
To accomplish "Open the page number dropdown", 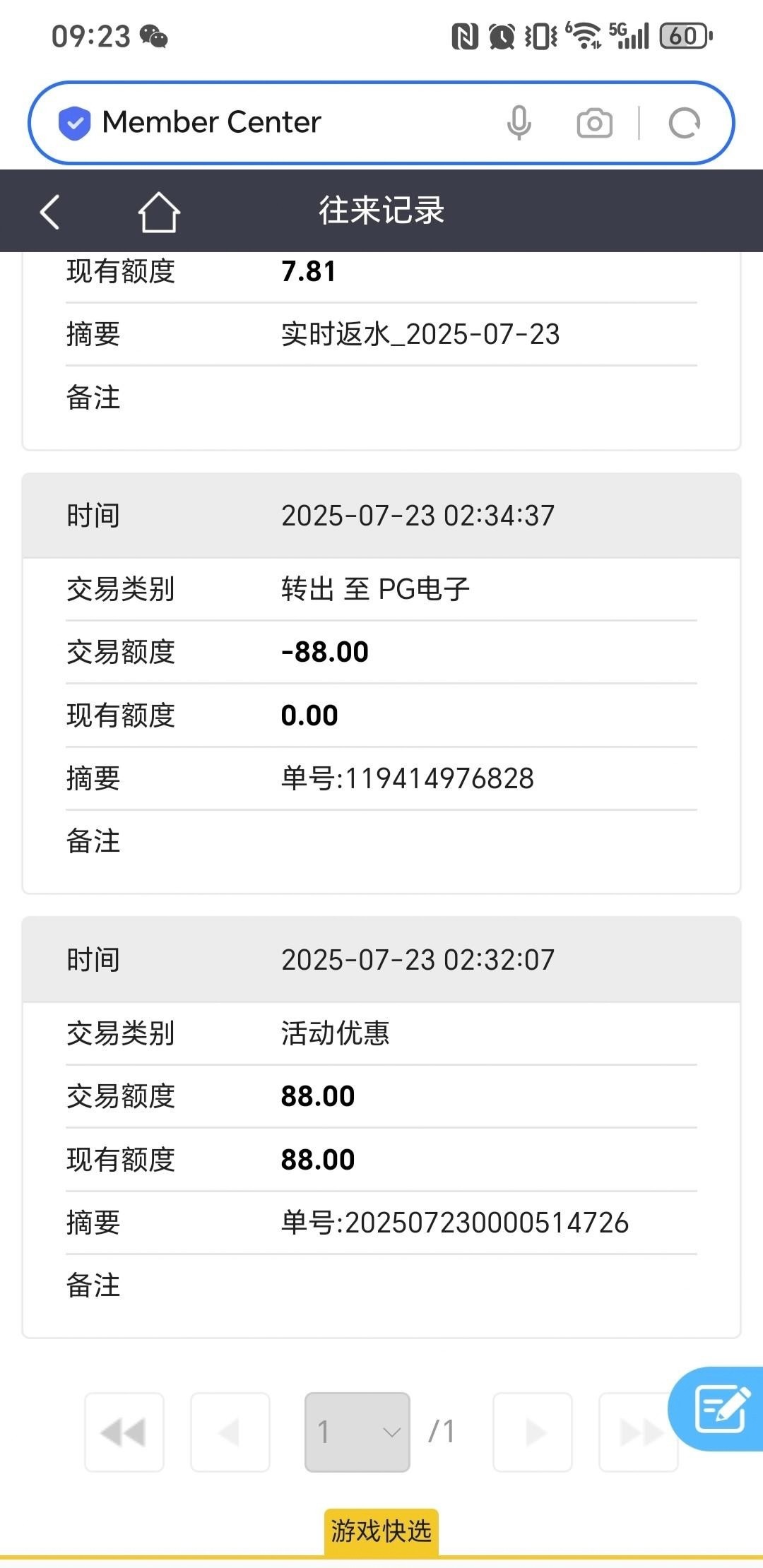I will coord(357,1432).
